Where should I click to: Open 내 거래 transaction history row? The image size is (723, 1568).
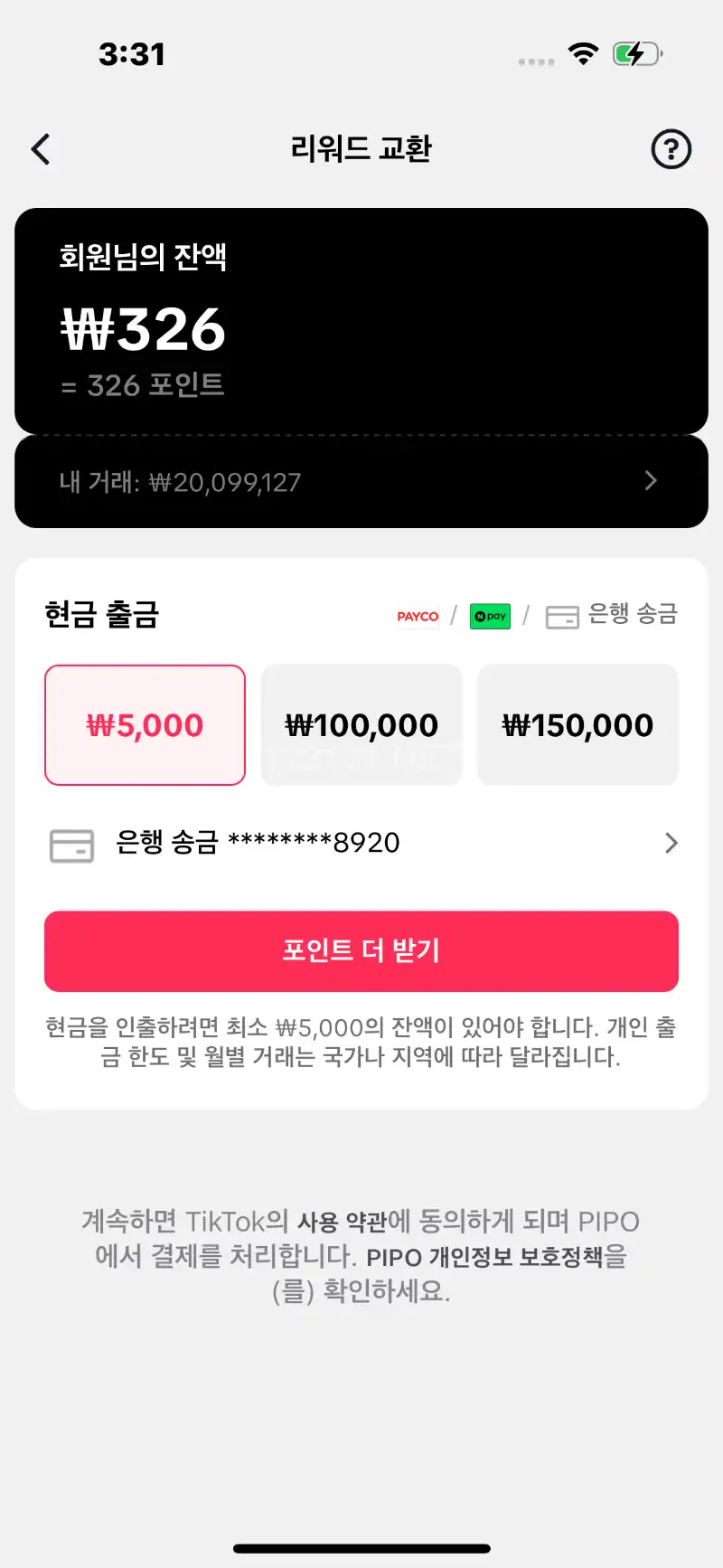tap(361, 481)
